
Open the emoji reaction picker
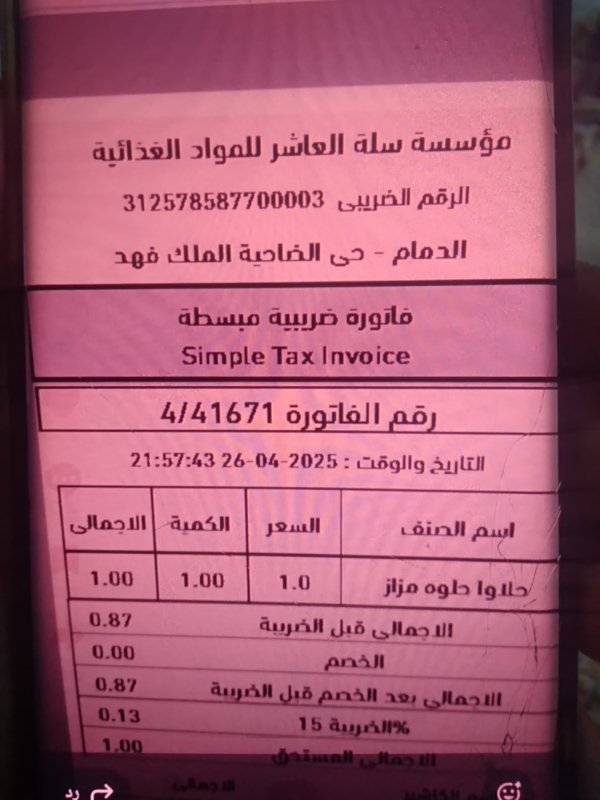click(x=510, y=790)
